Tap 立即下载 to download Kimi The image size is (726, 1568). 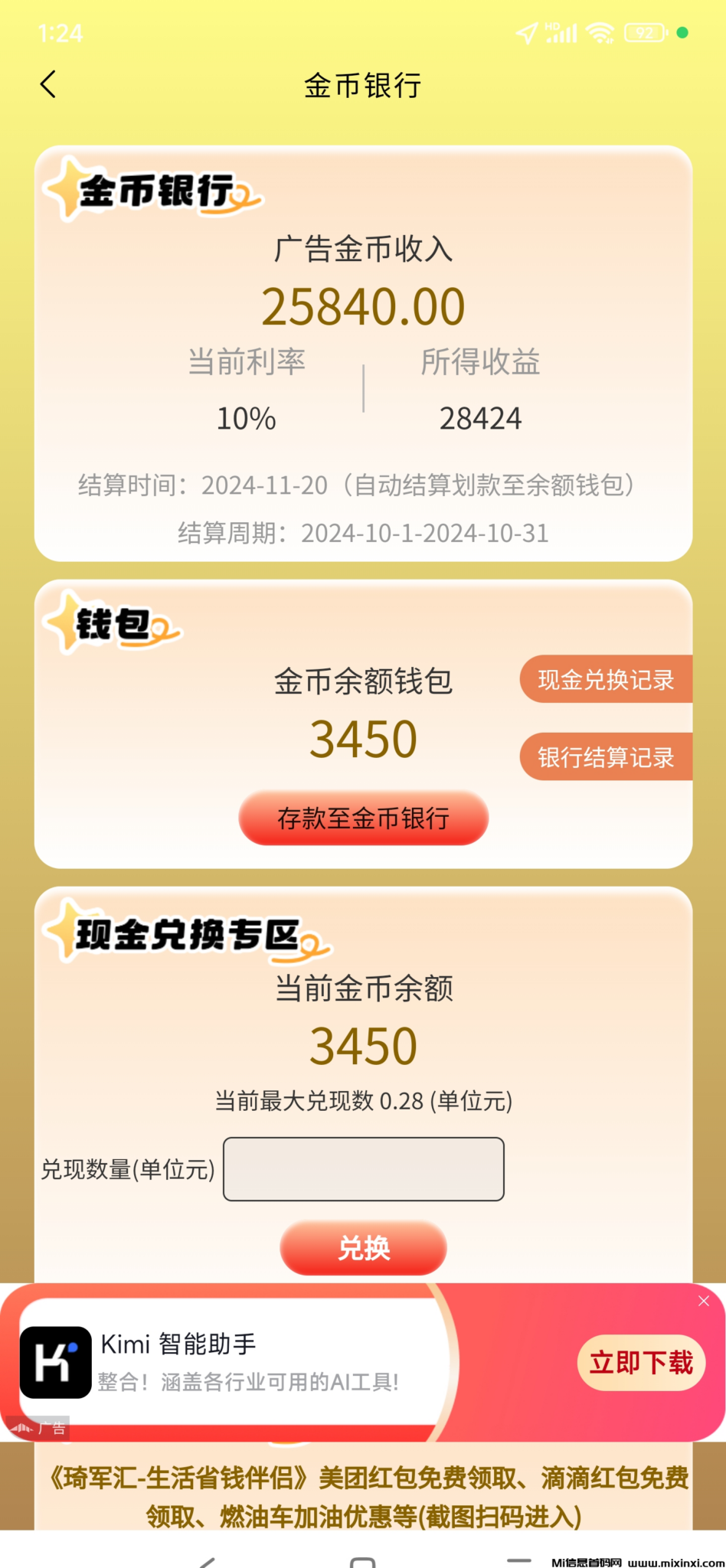click(x=641, y=1364)
